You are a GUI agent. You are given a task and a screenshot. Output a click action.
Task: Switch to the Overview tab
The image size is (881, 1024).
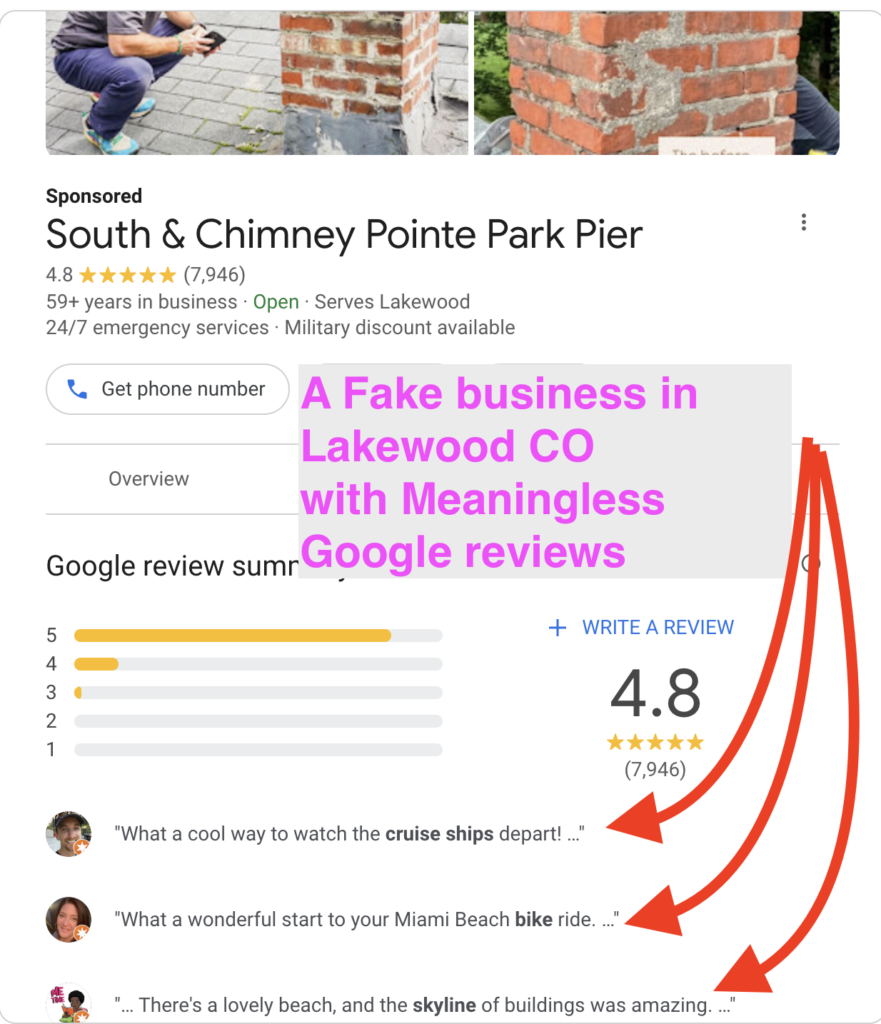(148, 479)
